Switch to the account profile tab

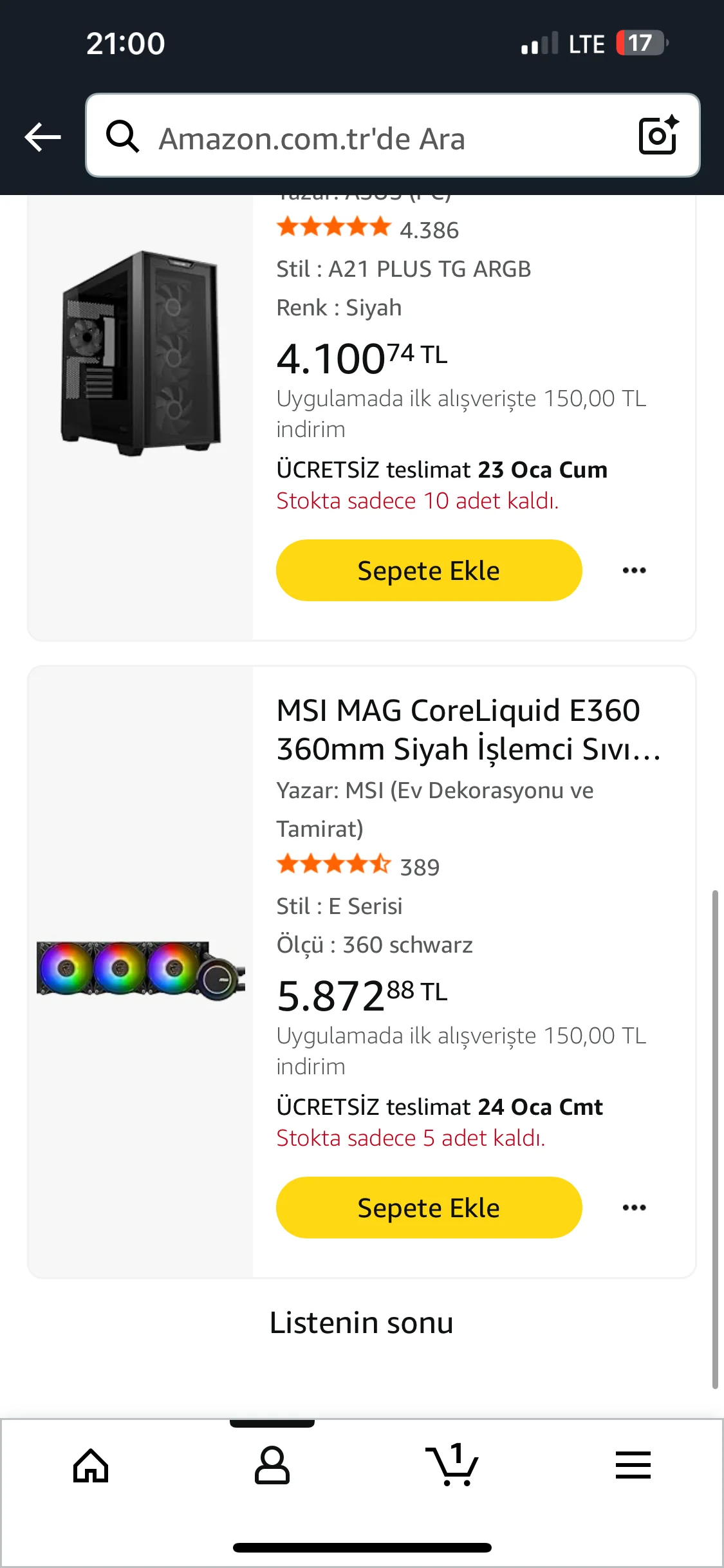[x=272, y=1466]
